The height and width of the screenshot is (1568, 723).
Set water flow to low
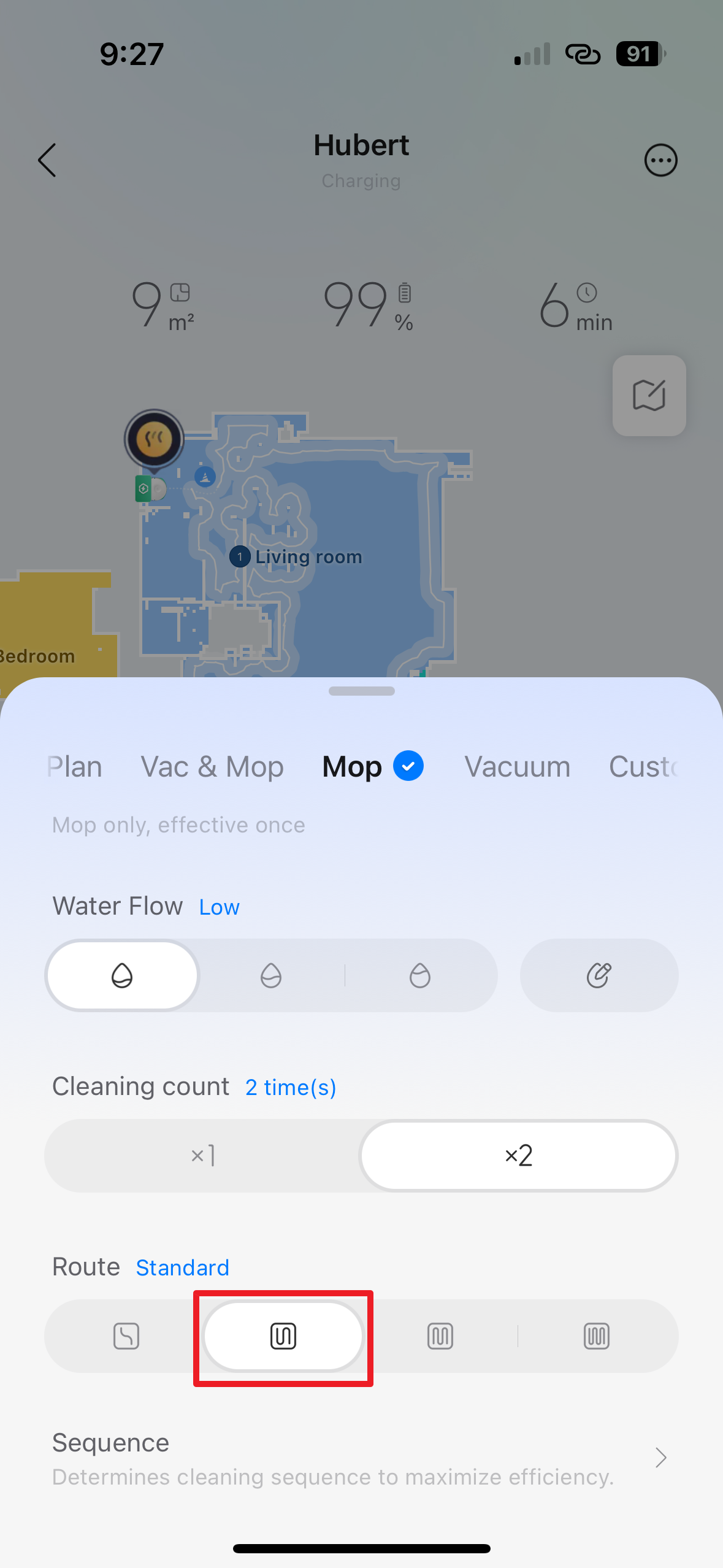click(x=122, y=975)
